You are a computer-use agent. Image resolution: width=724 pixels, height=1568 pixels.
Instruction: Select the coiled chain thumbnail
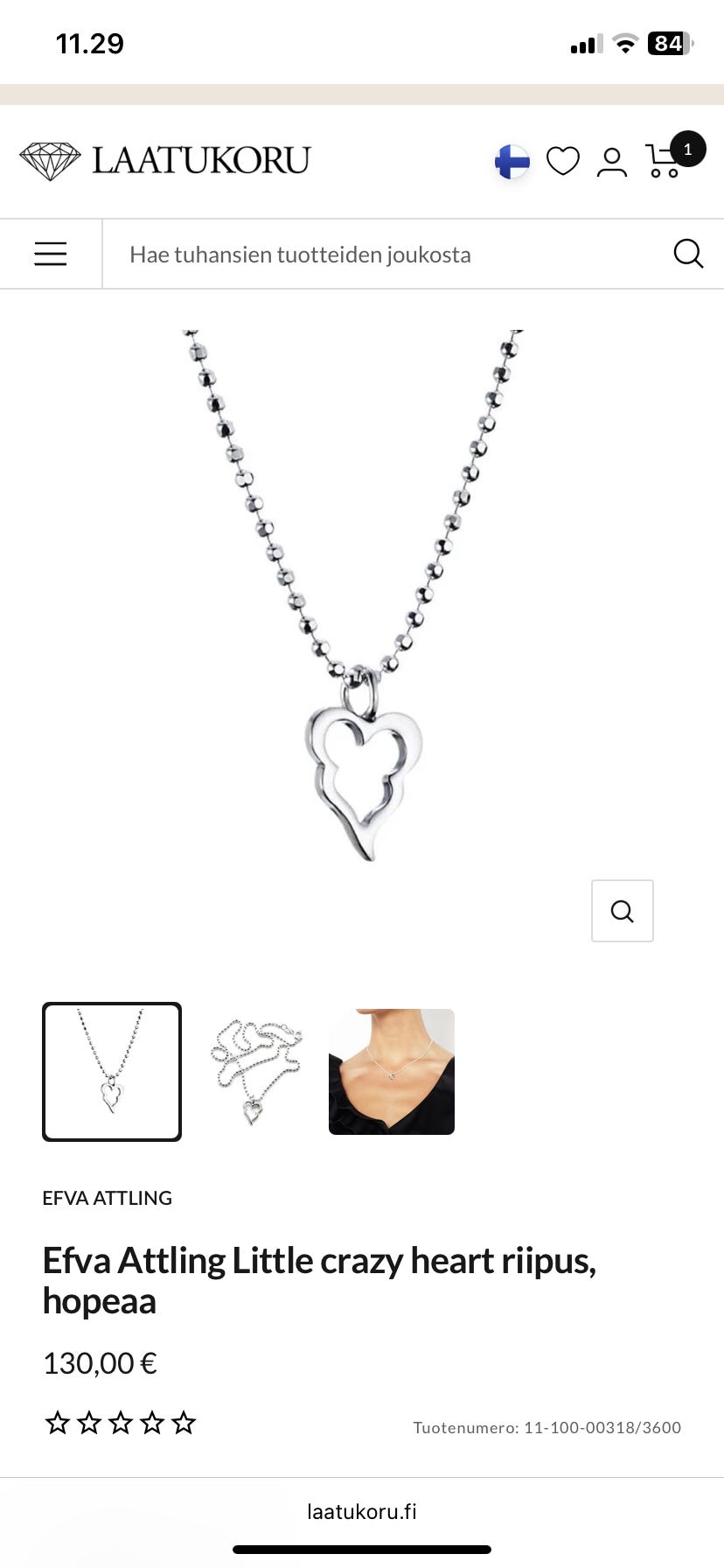[x=255, y=1072]
